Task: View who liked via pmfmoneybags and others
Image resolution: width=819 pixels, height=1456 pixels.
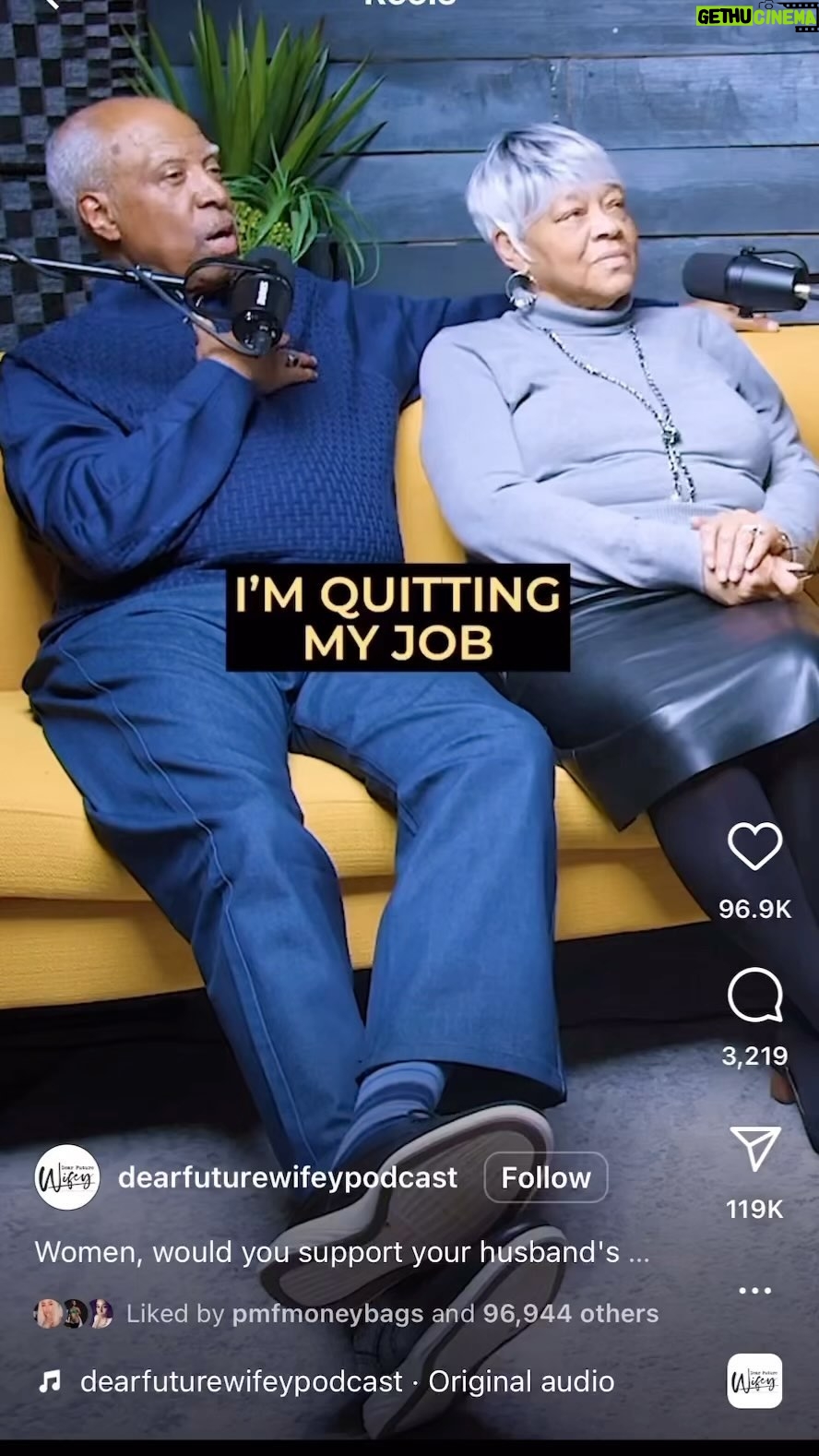Action: click(392, 1313)
